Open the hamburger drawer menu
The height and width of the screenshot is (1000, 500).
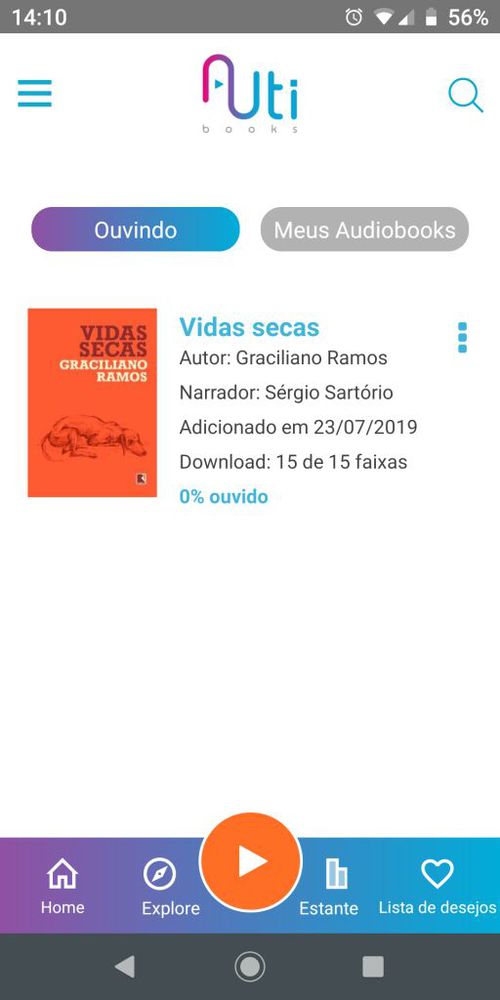[34, 94]
